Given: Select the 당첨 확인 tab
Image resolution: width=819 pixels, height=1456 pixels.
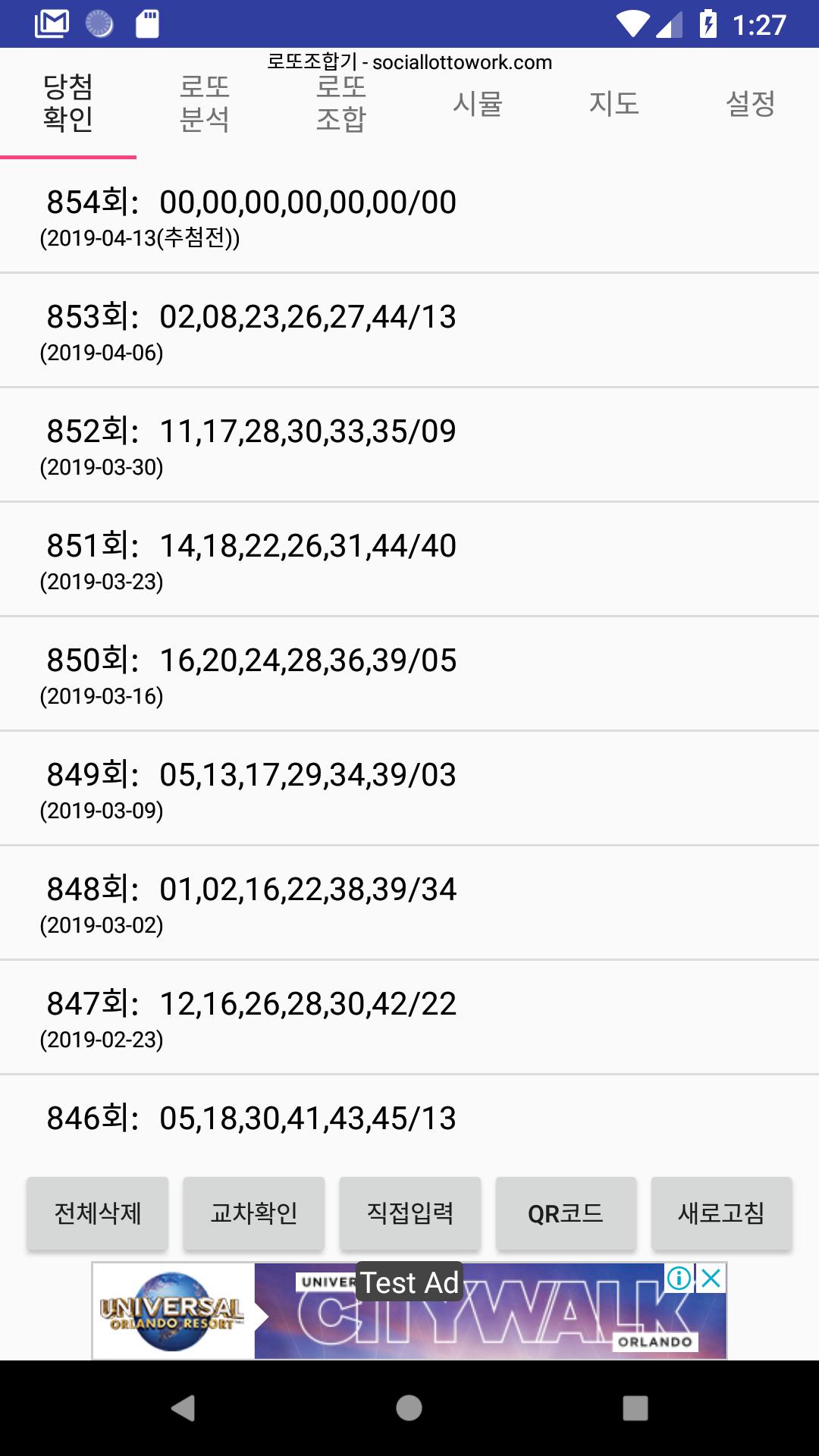Looking at the screenshot, I should [68, 104].
